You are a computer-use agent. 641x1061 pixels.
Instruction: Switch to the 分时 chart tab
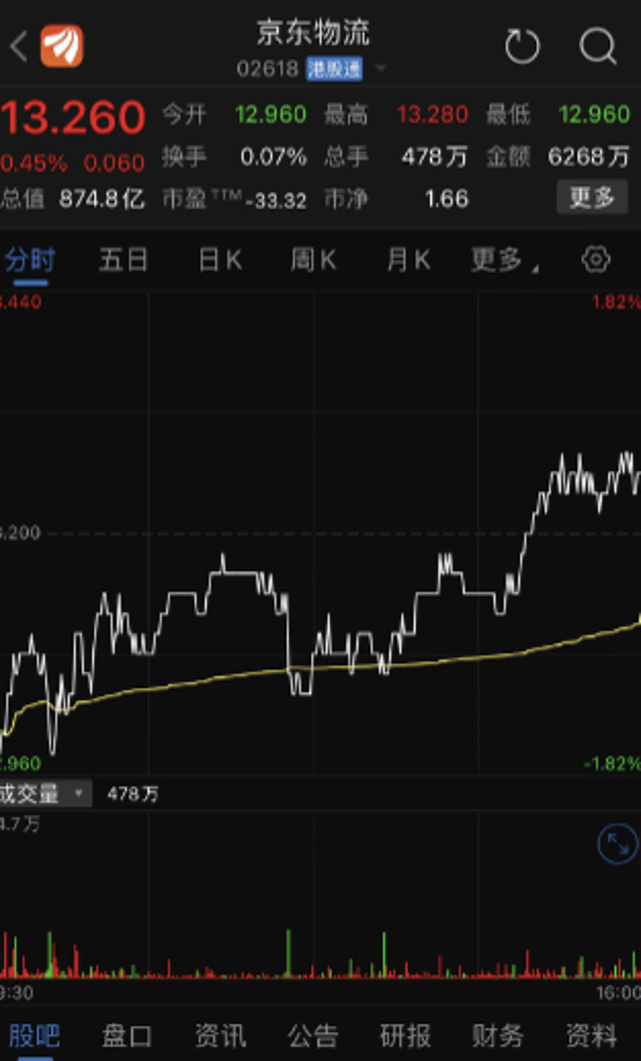[29, 261]
